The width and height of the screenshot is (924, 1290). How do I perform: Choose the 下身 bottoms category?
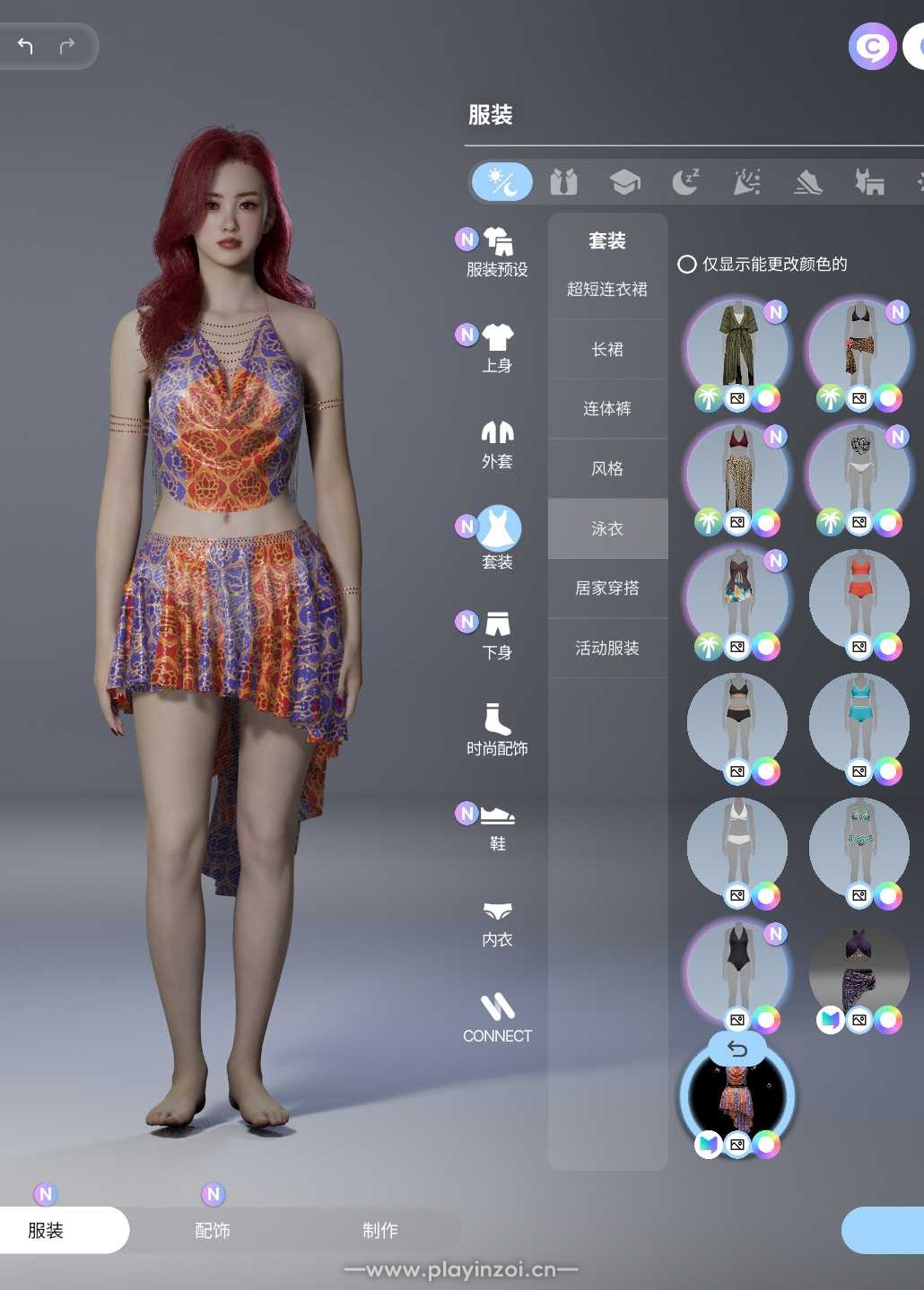tap(497, 635)
